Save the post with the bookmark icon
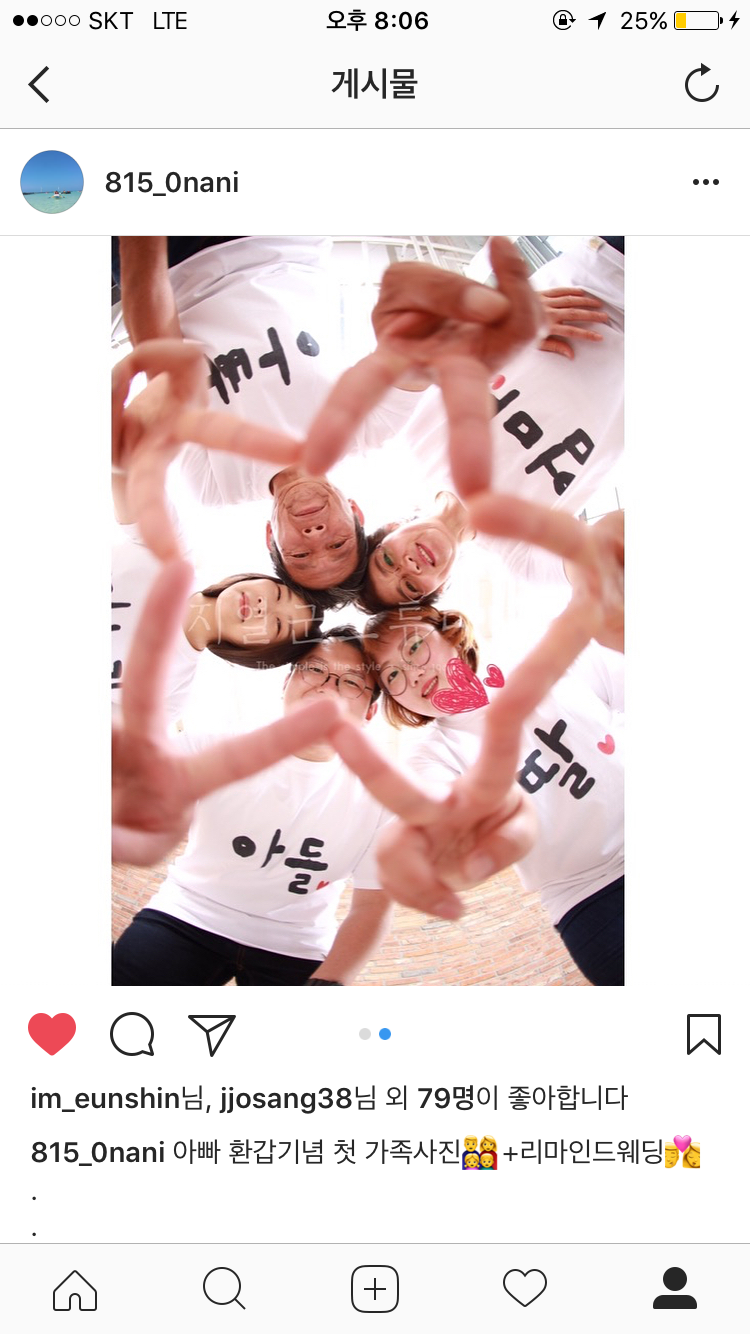This screenshot has width=750, height=1334. click(704, 1034)
